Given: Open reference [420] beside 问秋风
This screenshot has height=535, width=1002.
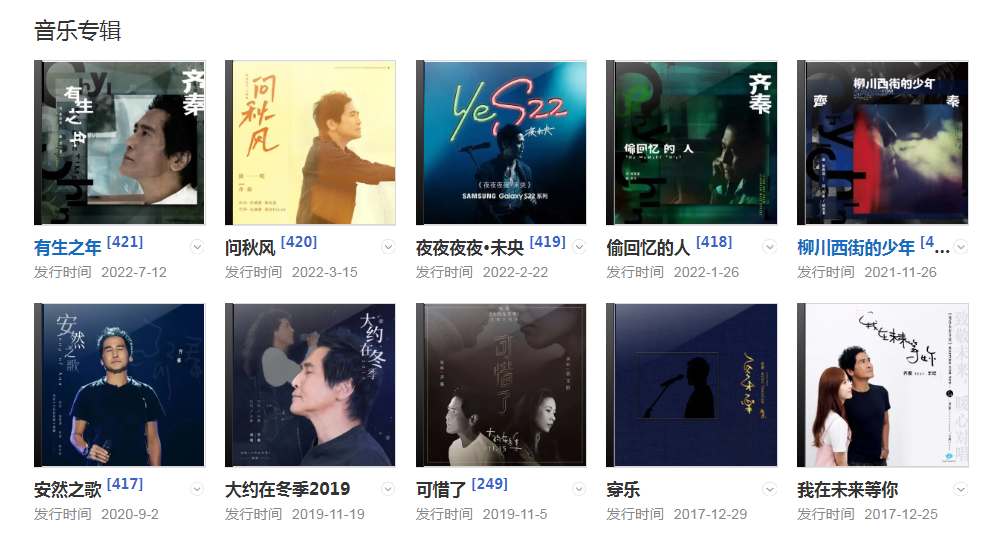Looking at the screenshot, I should [298, 243].
